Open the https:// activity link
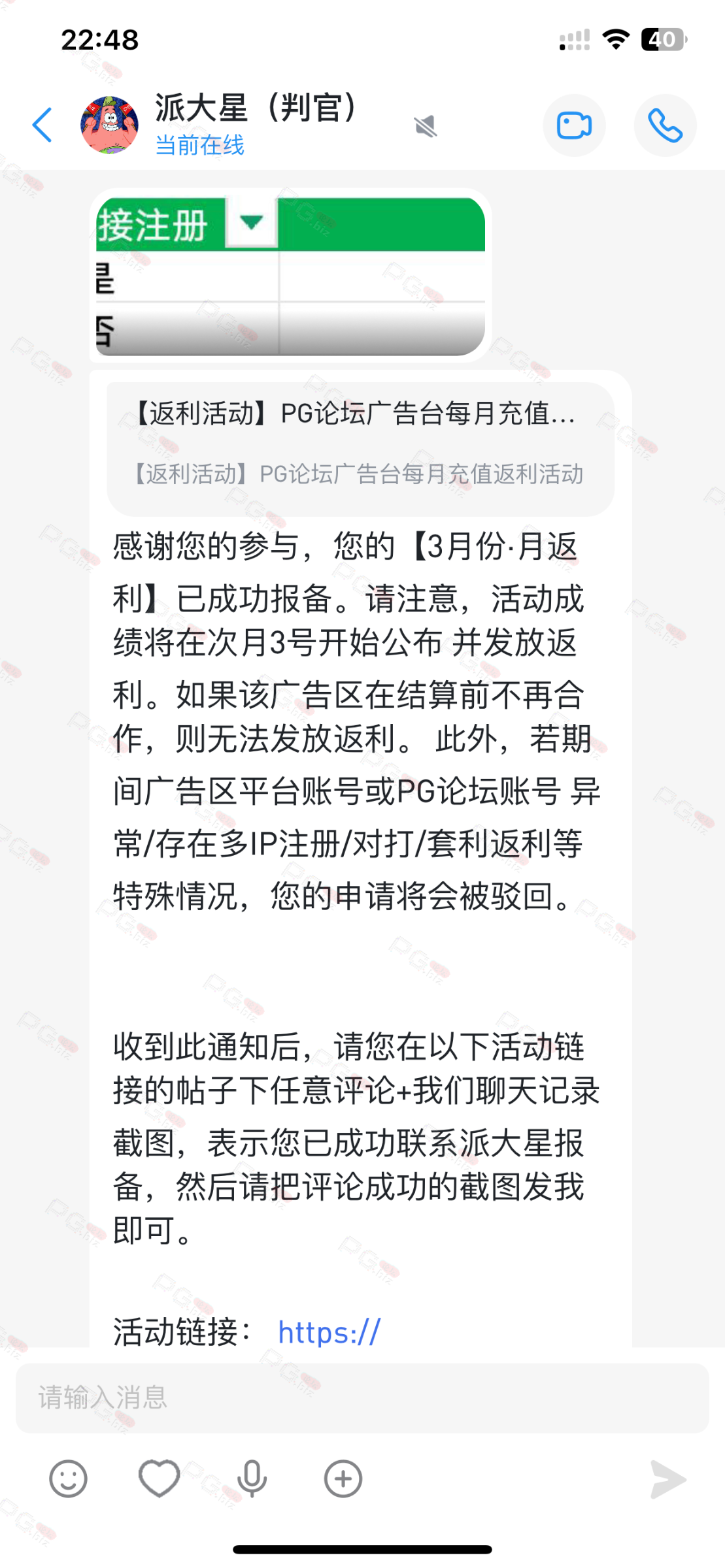Viewport: 725px width, 1568px height. coord(329,1332)
